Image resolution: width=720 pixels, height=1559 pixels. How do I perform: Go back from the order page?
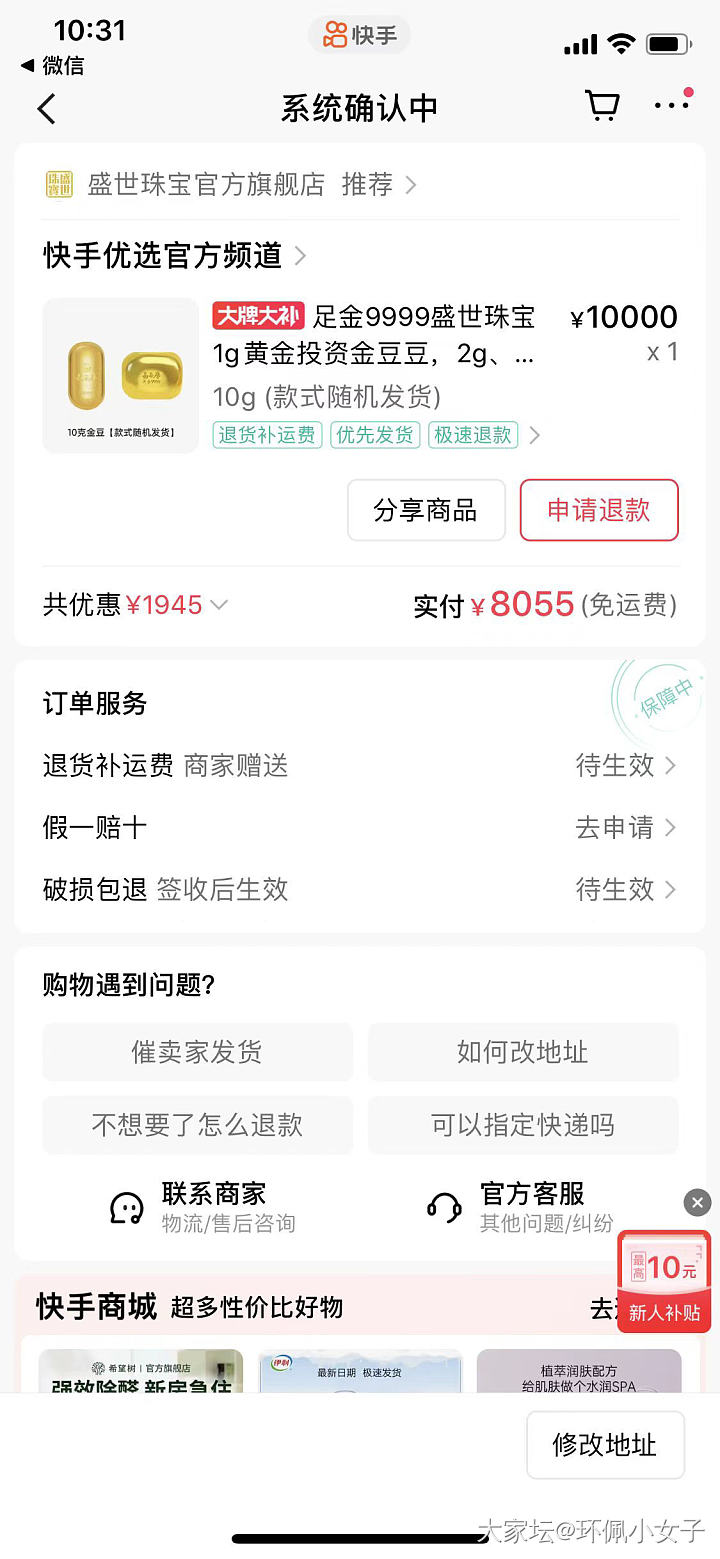coord(47,108)
